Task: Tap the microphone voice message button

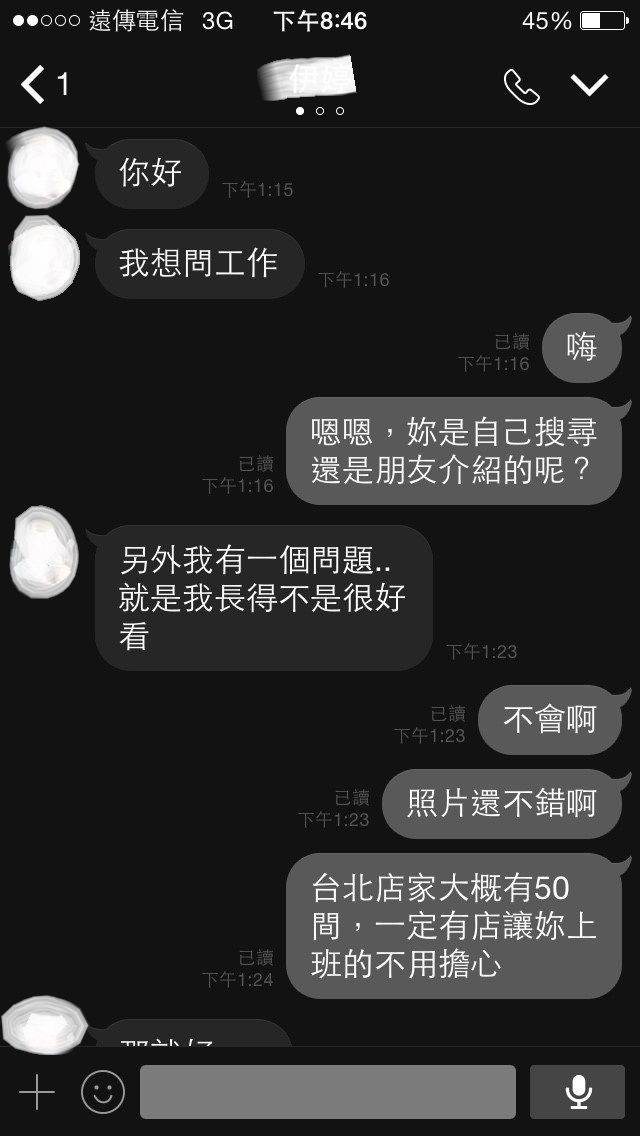Action: coord(577,1092)
